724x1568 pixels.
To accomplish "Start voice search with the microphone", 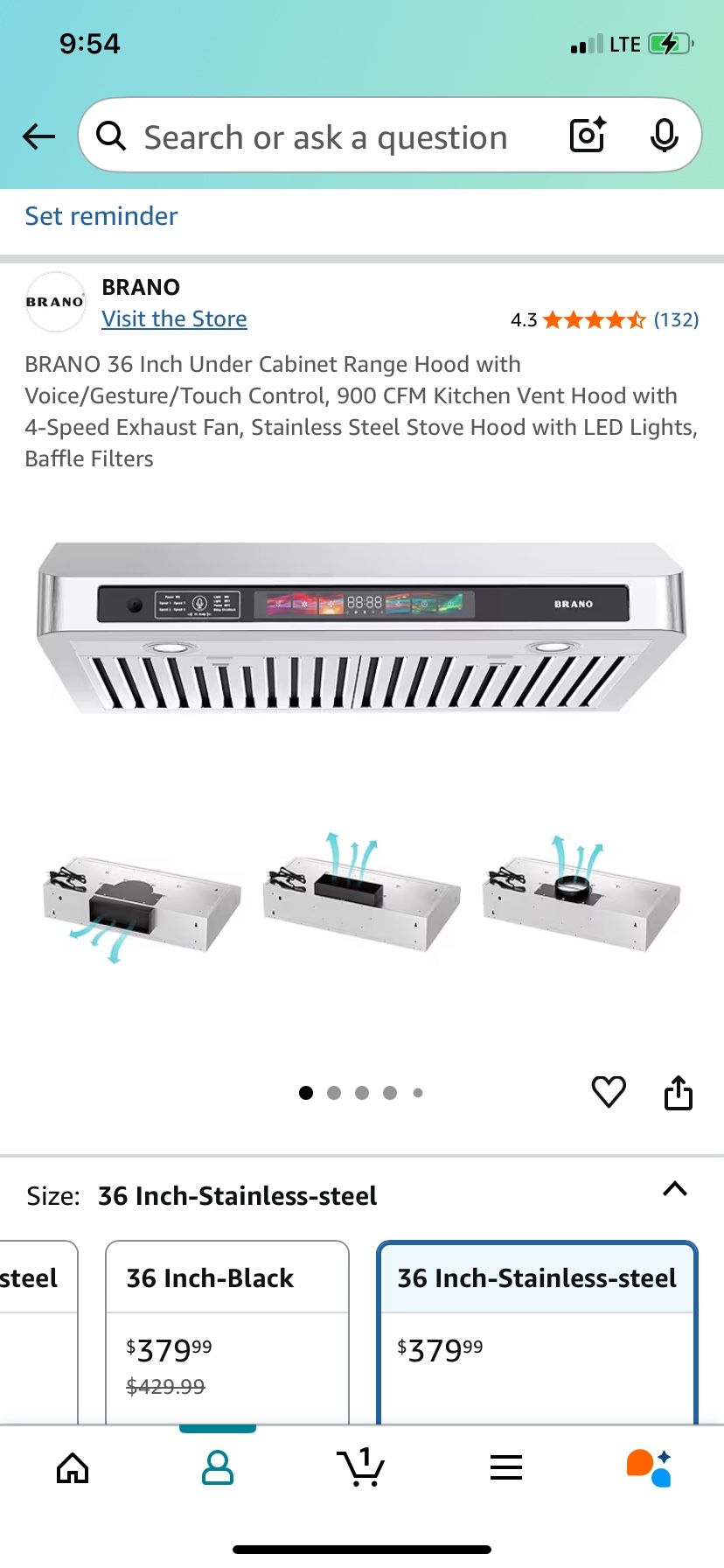I will 665,135.
